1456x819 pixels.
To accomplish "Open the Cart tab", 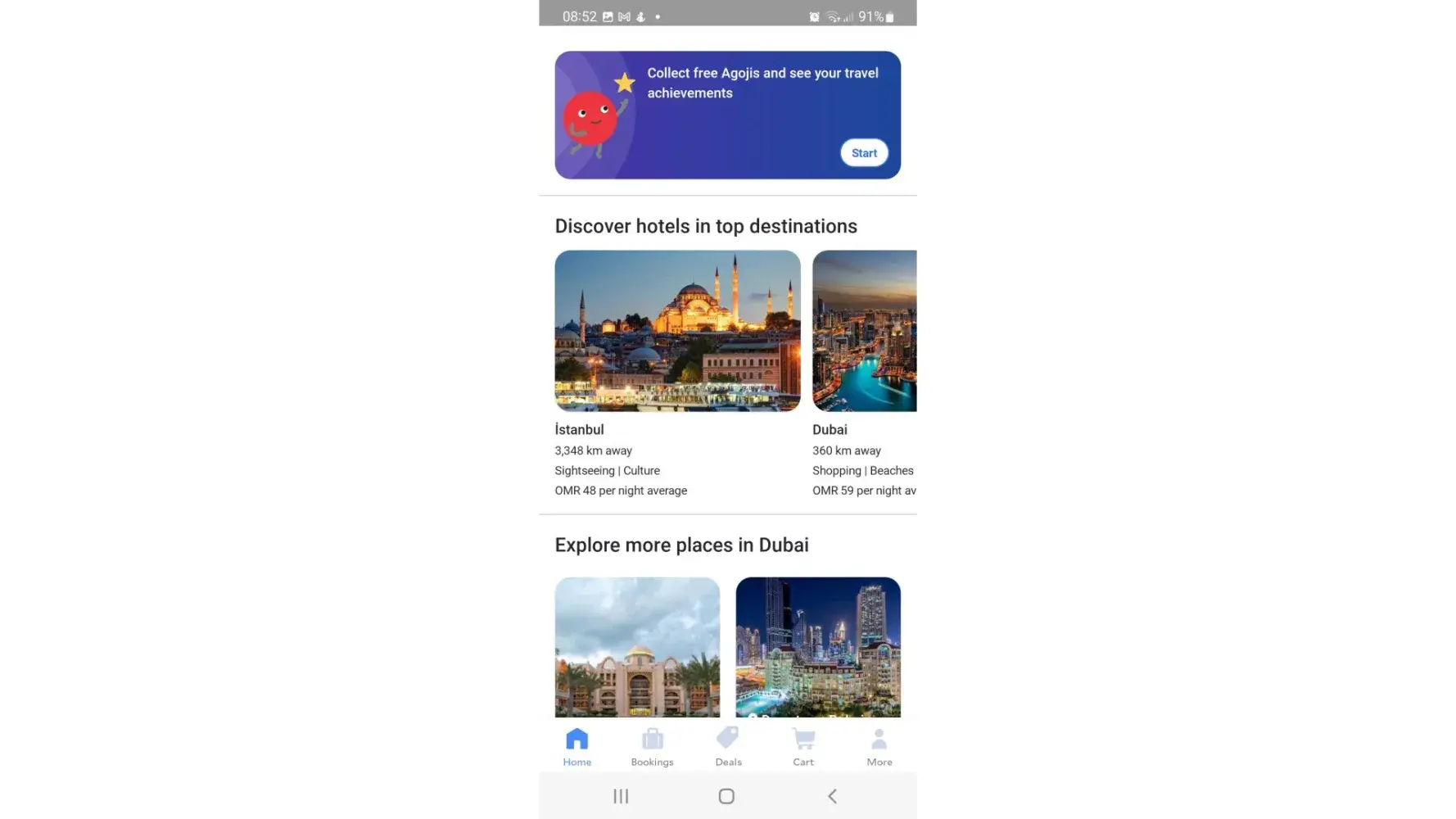I will 803,746.
